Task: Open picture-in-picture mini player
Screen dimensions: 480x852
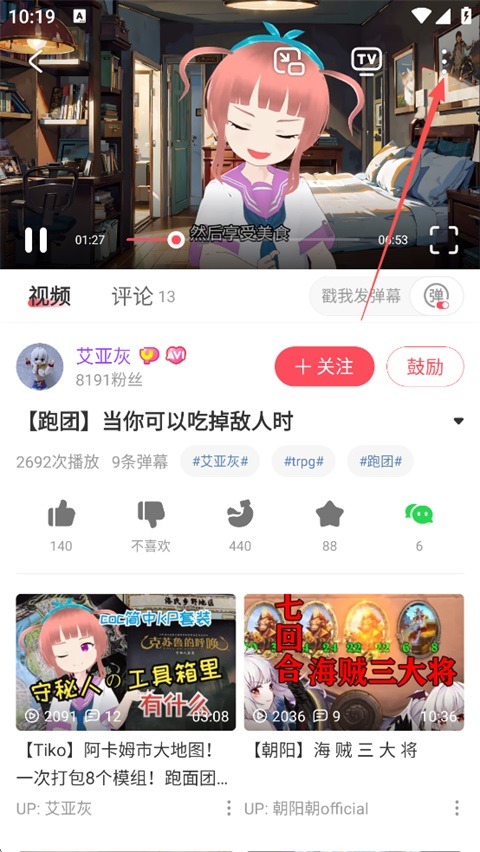Action: 289,61
